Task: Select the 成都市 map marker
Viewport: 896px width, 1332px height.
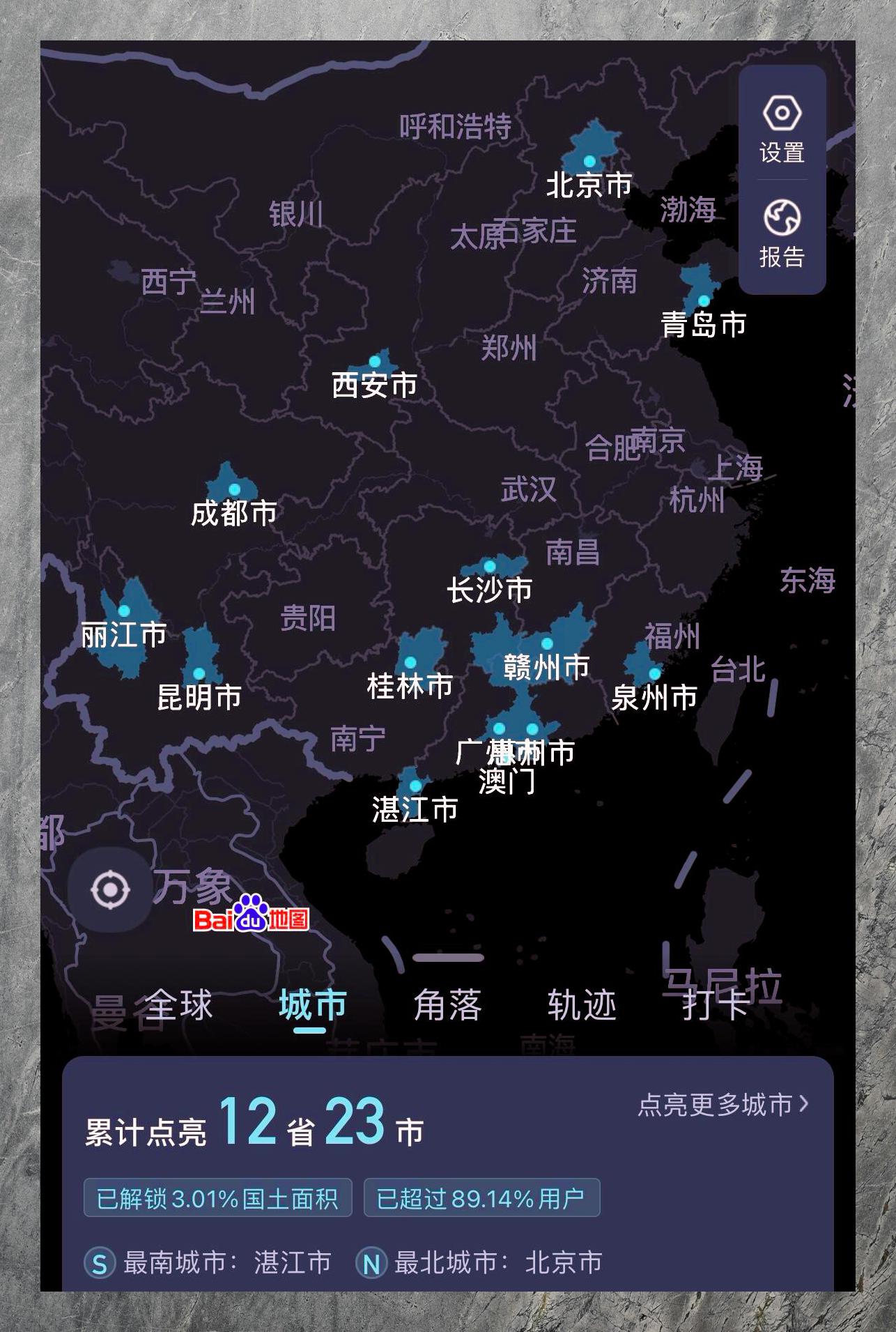Action: (234, 489)
